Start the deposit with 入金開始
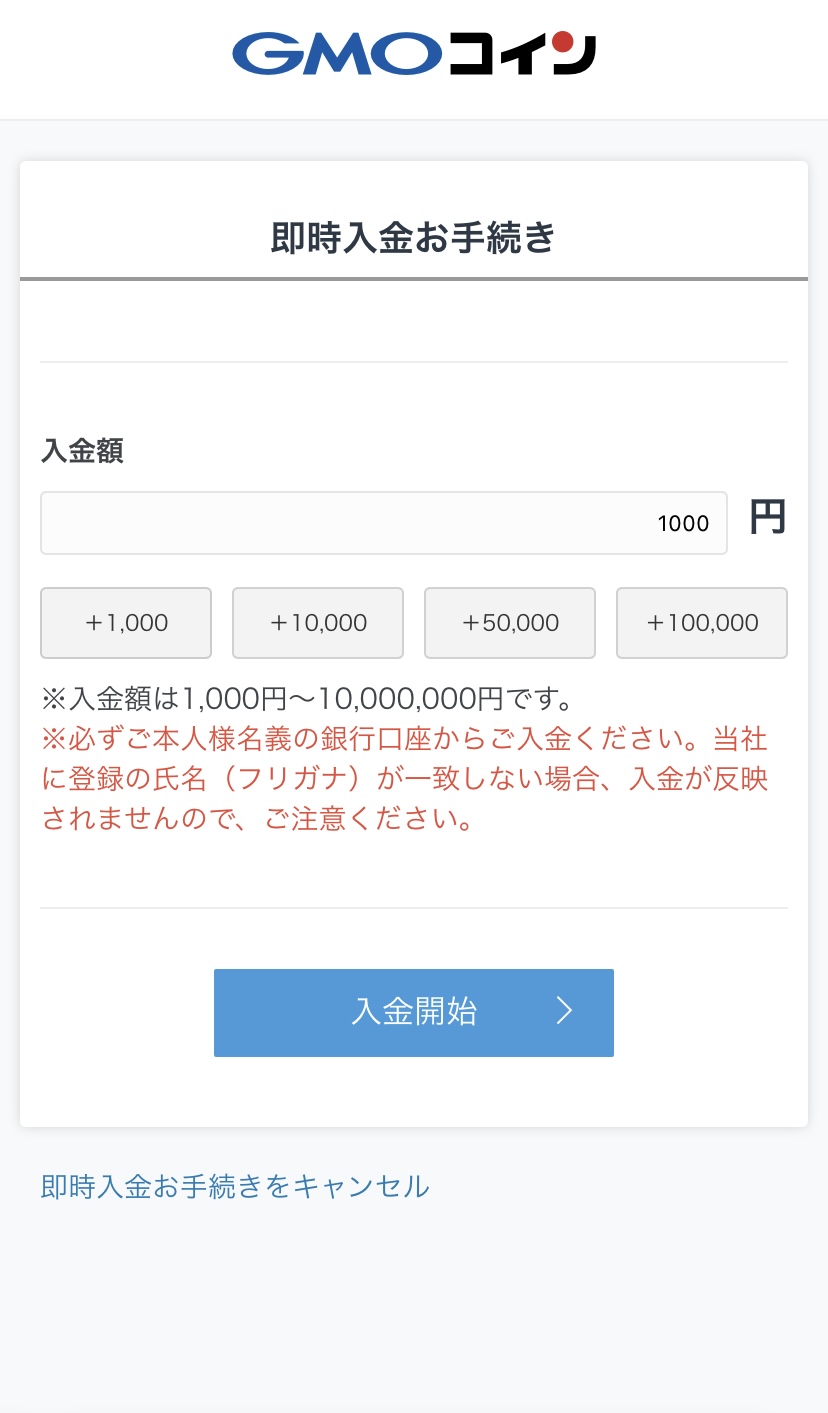The height and width of the screenshot is (1413, 828). [x=414, y=1012]
